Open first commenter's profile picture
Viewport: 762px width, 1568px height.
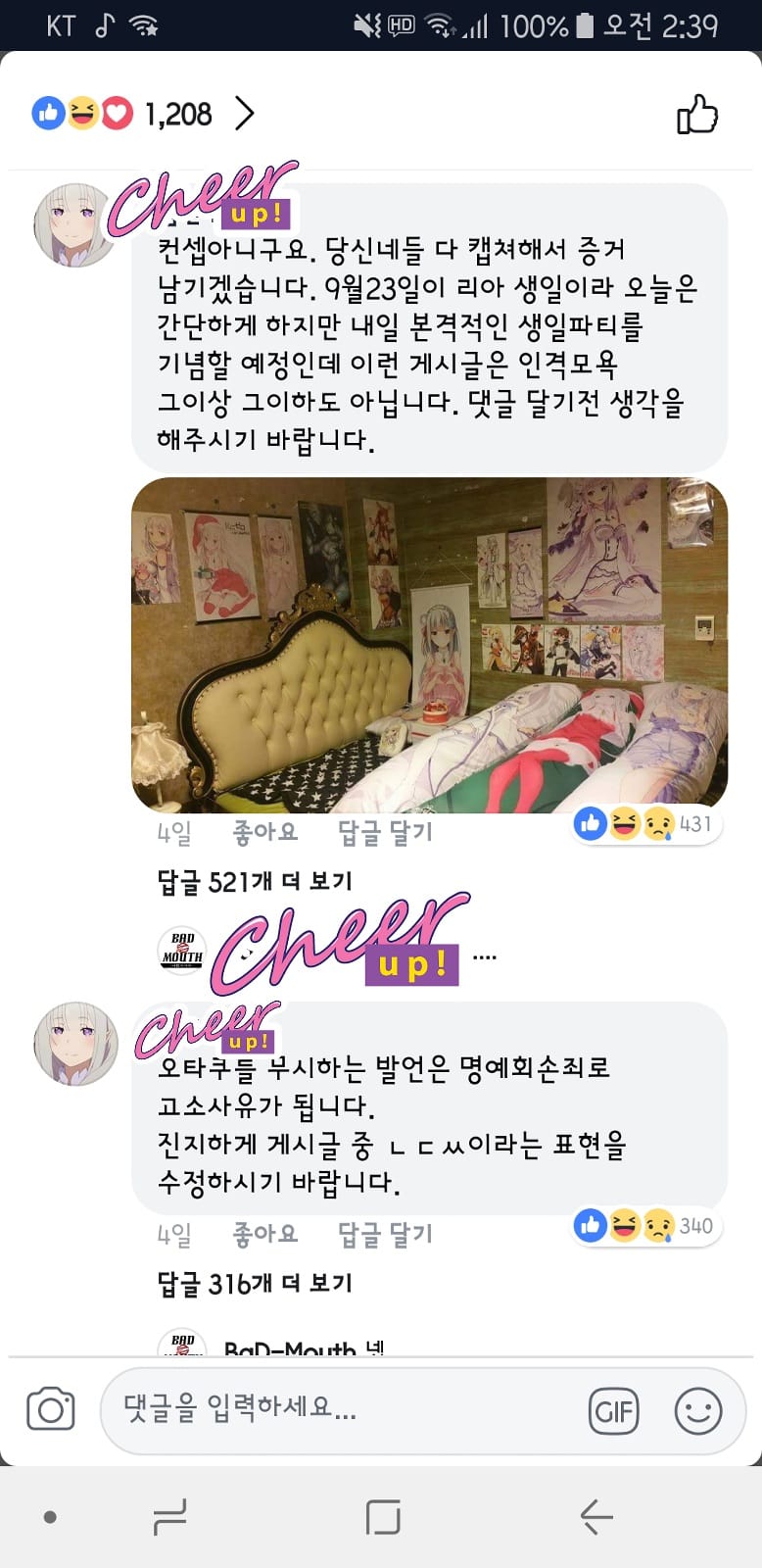pos(76,225)
